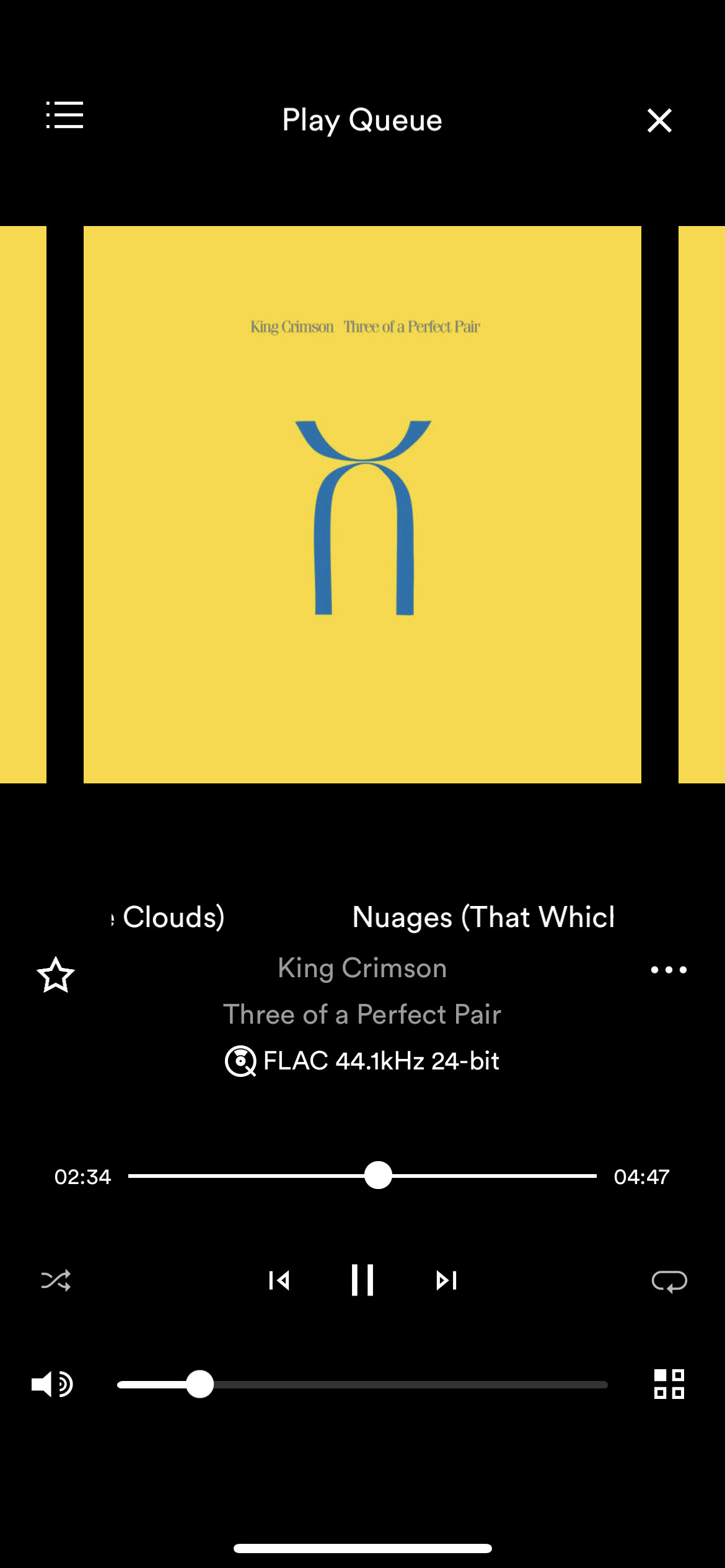Toggle shuffle mode
Screen dimensions: 725x1568
tap(56, 1280)
